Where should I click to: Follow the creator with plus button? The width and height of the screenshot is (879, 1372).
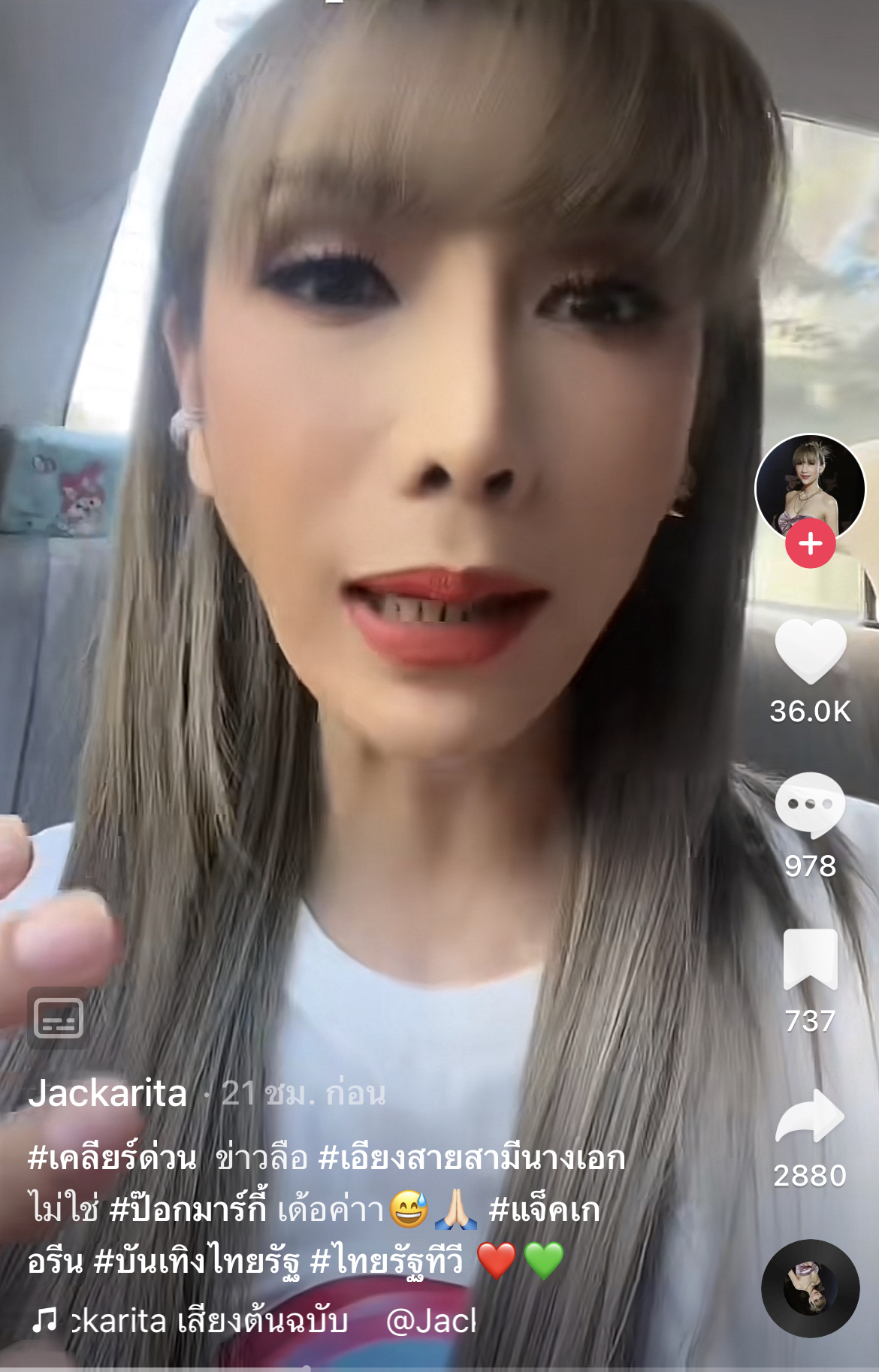pyautogui.click(x=810, y=543)
